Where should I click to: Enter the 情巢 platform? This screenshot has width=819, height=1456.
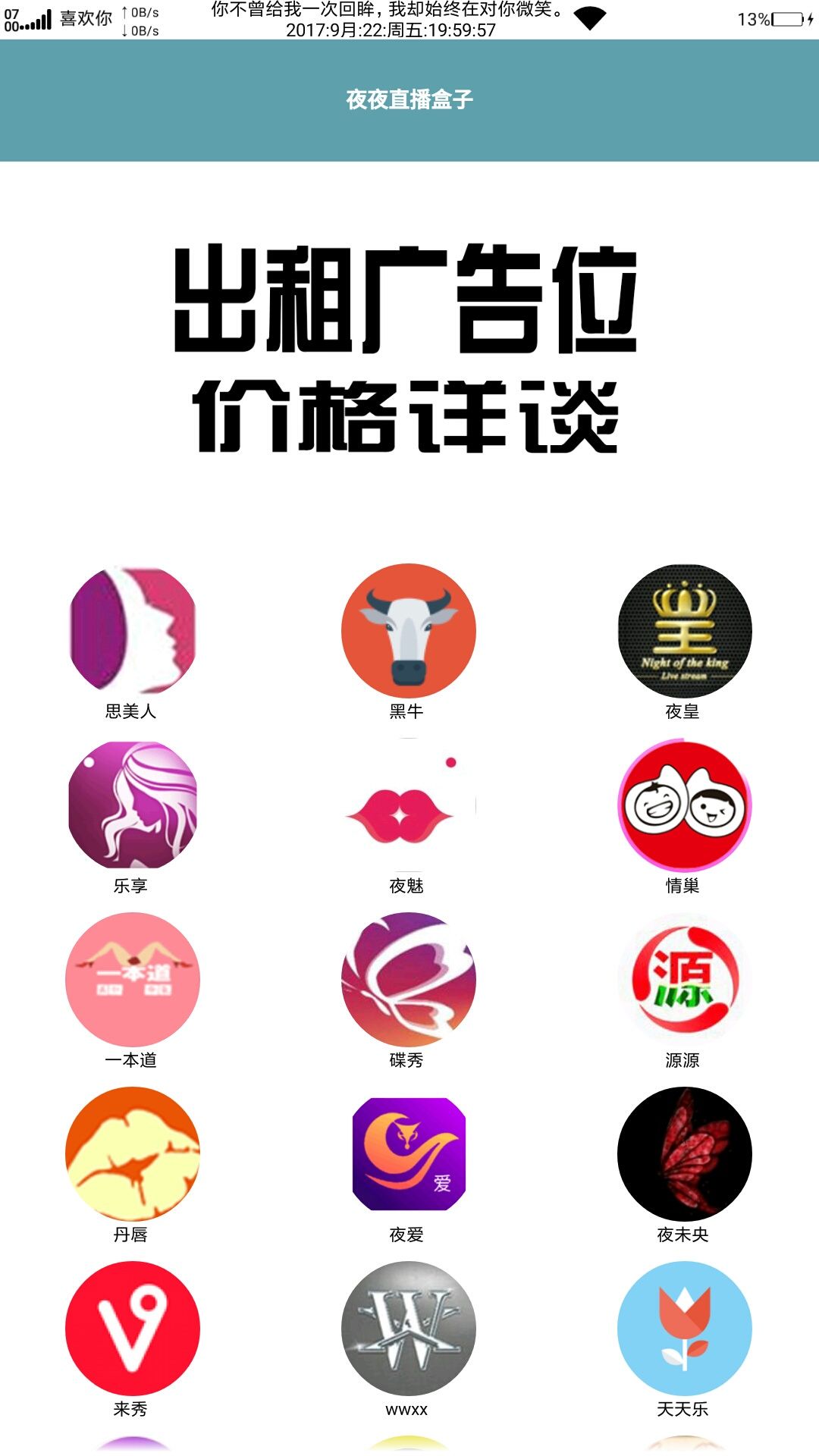pyautogui.click(x=684, y=805)
